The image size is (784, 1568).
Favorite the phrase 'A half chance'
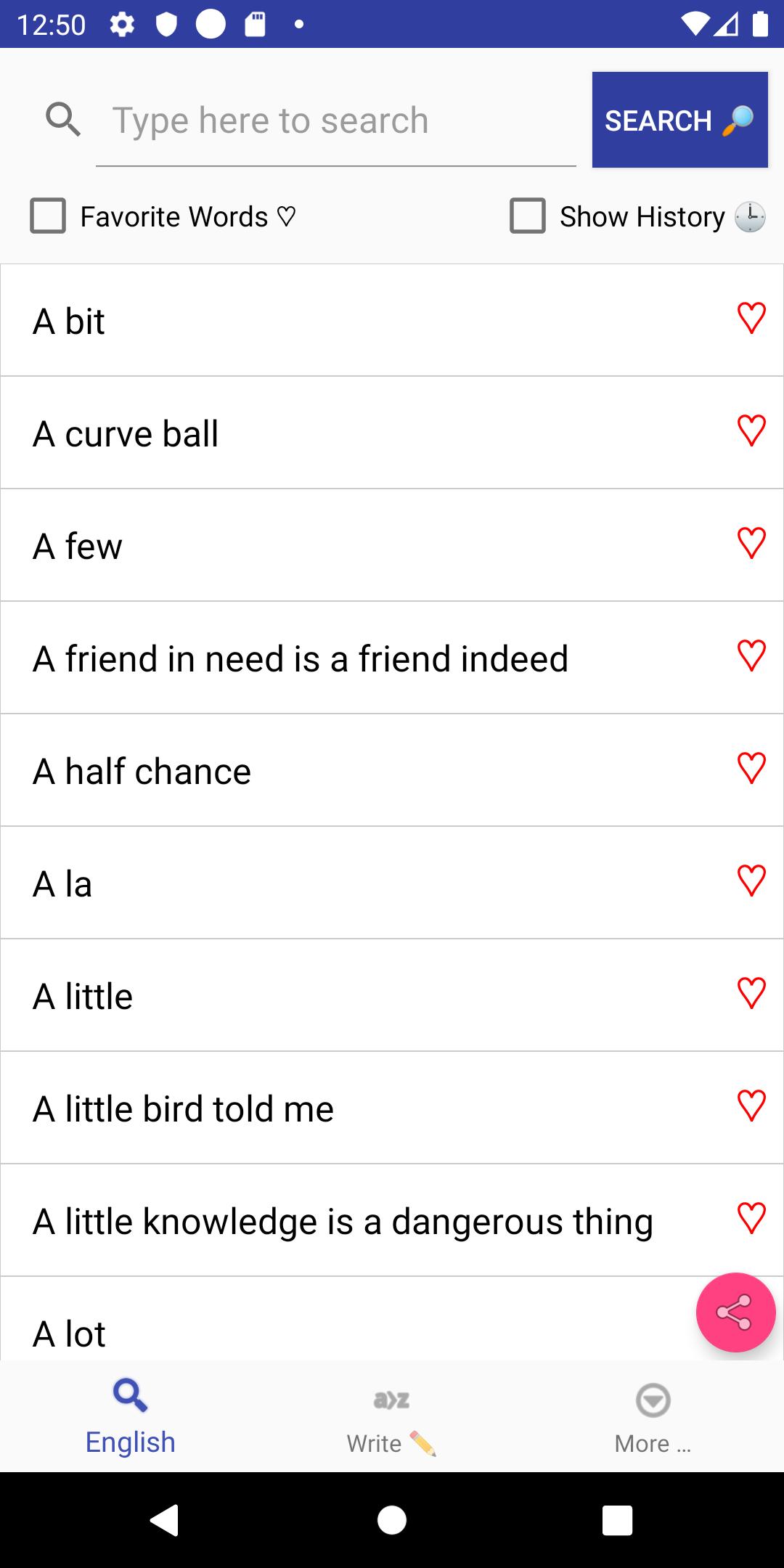click(x=751, y=768)
